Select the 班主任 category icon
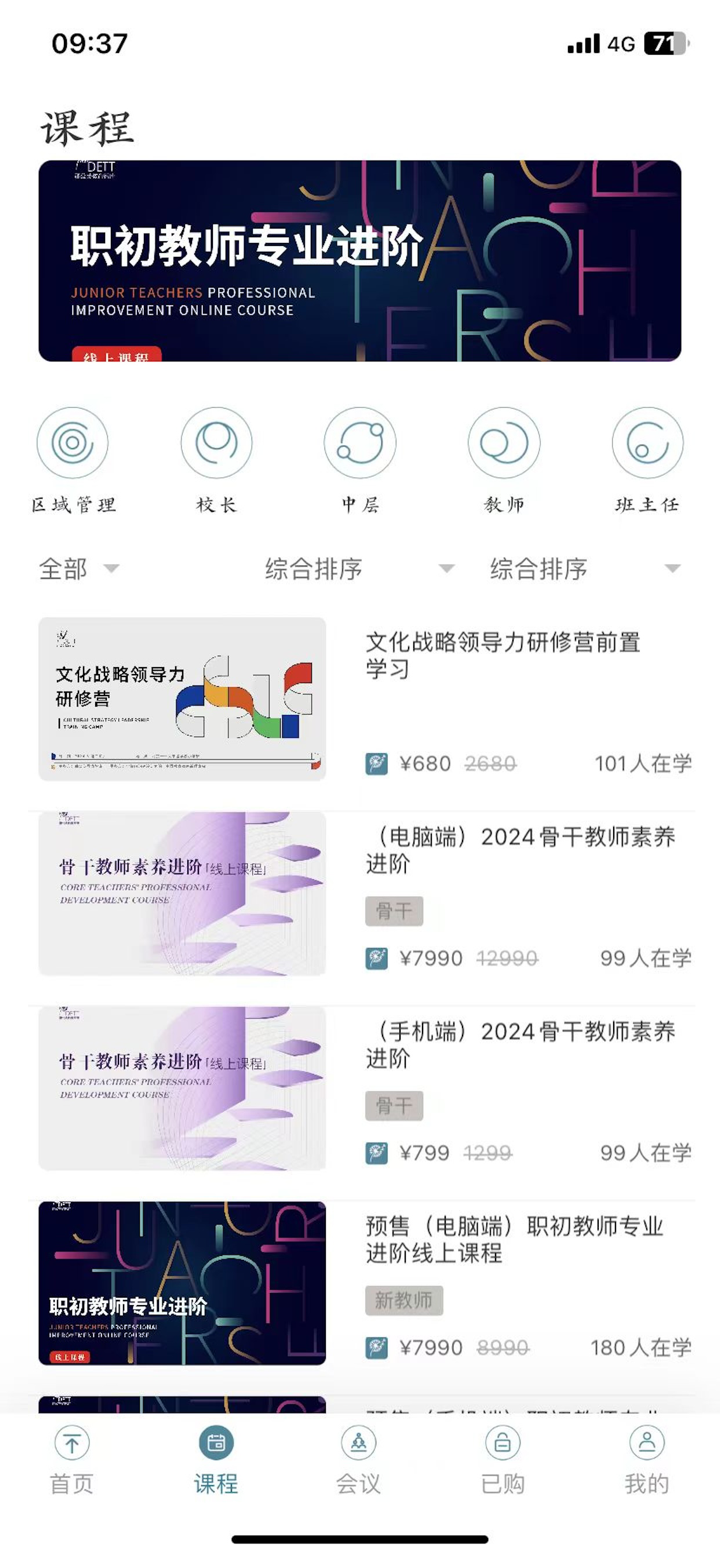The height and width of the screenshot is (1558, 720). [647, 441]
